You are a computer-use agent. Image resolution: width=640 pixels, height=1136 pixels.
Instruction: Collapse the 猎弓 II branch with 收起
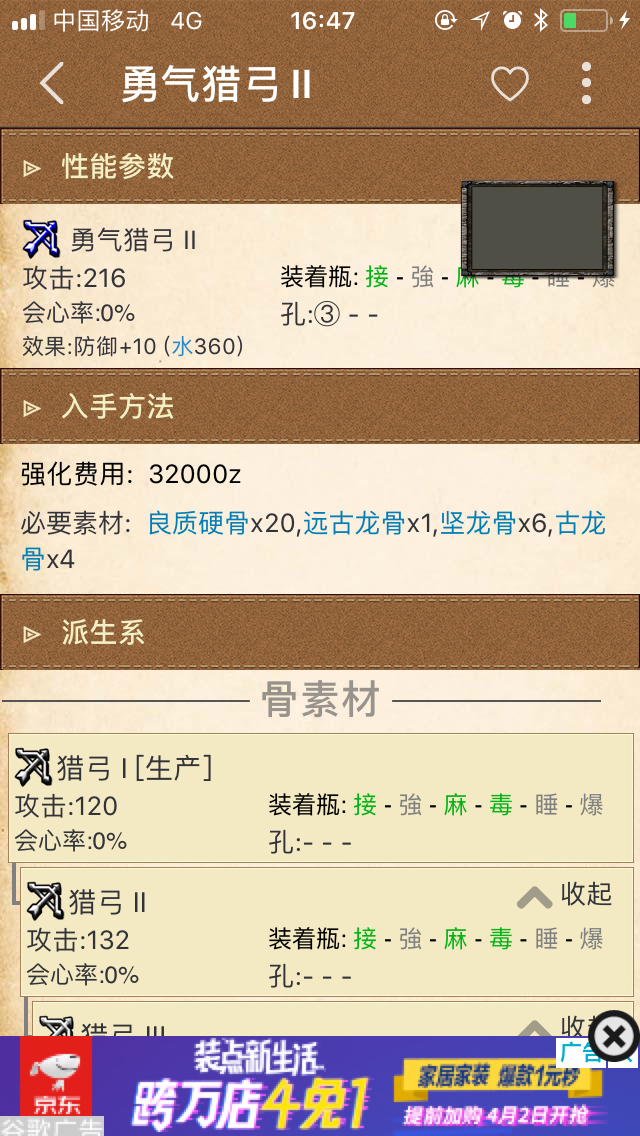click(x=566, y=894)
